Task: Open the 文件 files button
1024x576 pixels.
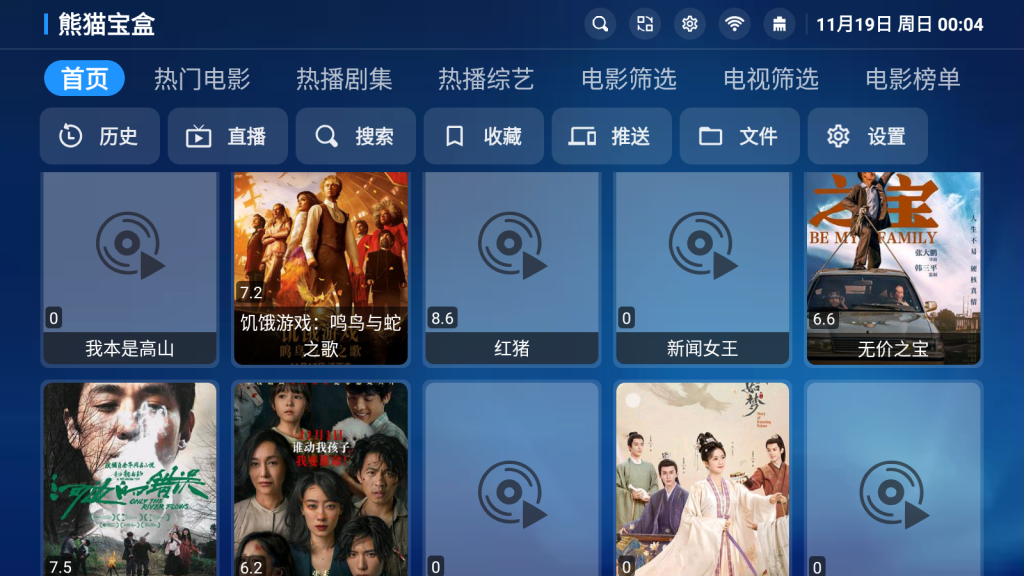Action: point(740,136)
